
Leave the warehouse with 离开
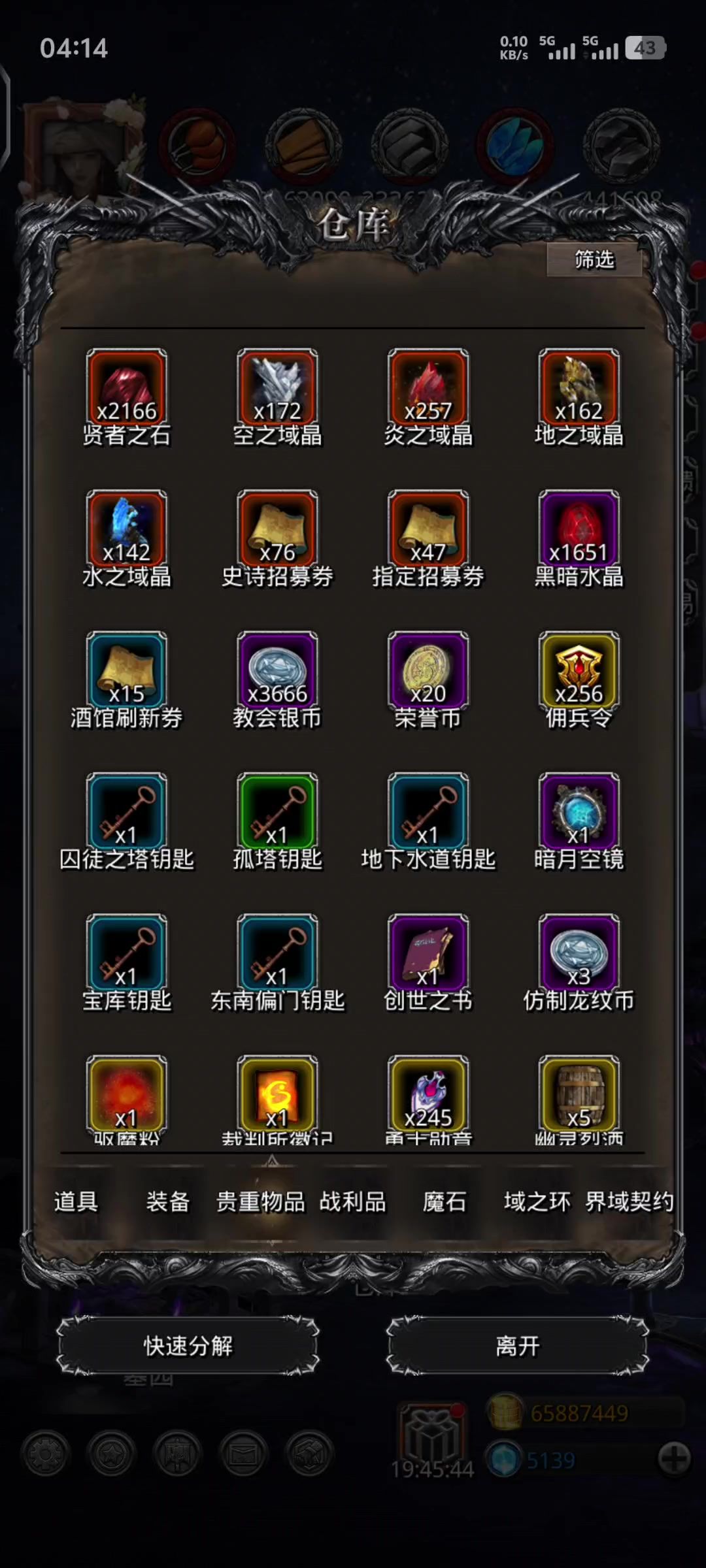(x=518, y=1346)
